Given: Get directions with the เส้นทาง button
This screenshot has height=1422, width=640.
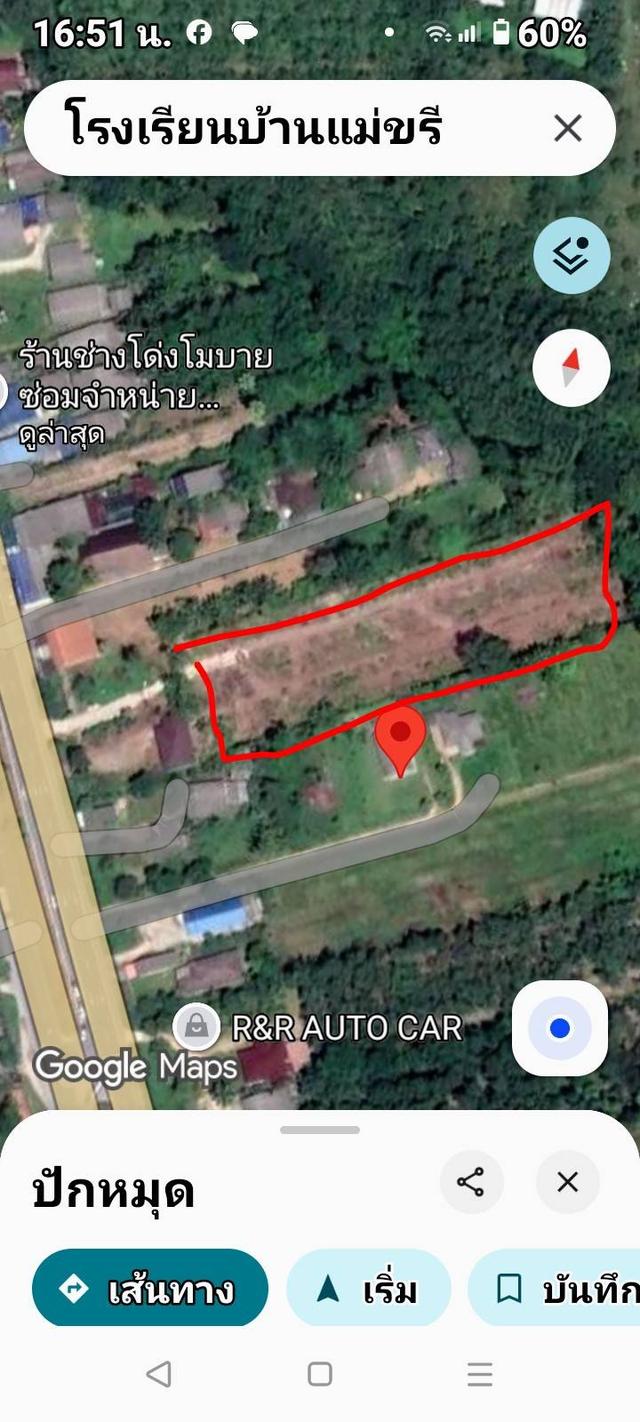Looking at the screenshot, I should point(150,1288).
